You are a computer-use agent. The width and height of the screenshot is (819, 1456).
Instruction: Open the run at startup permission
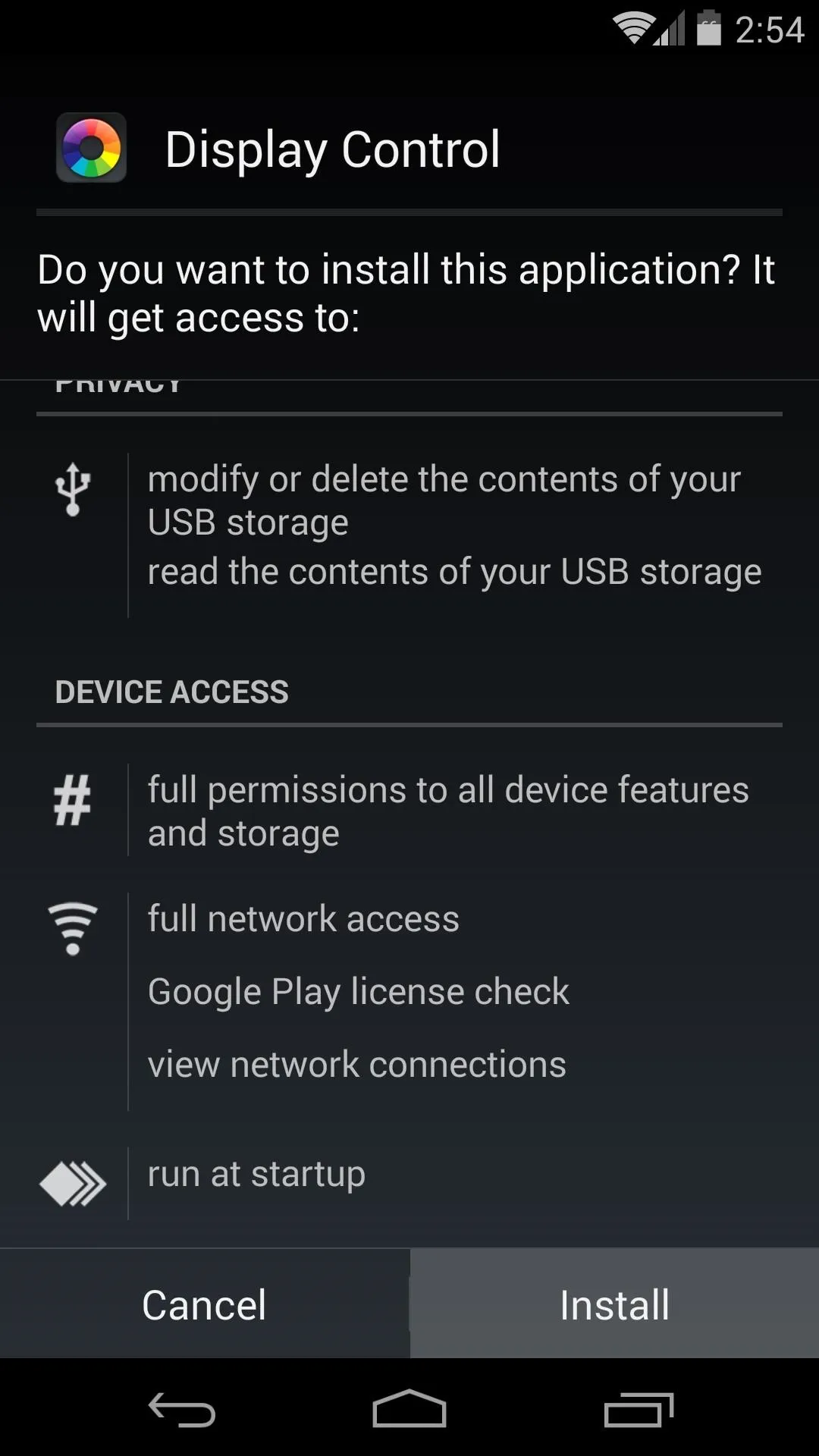click(256, 1175)
